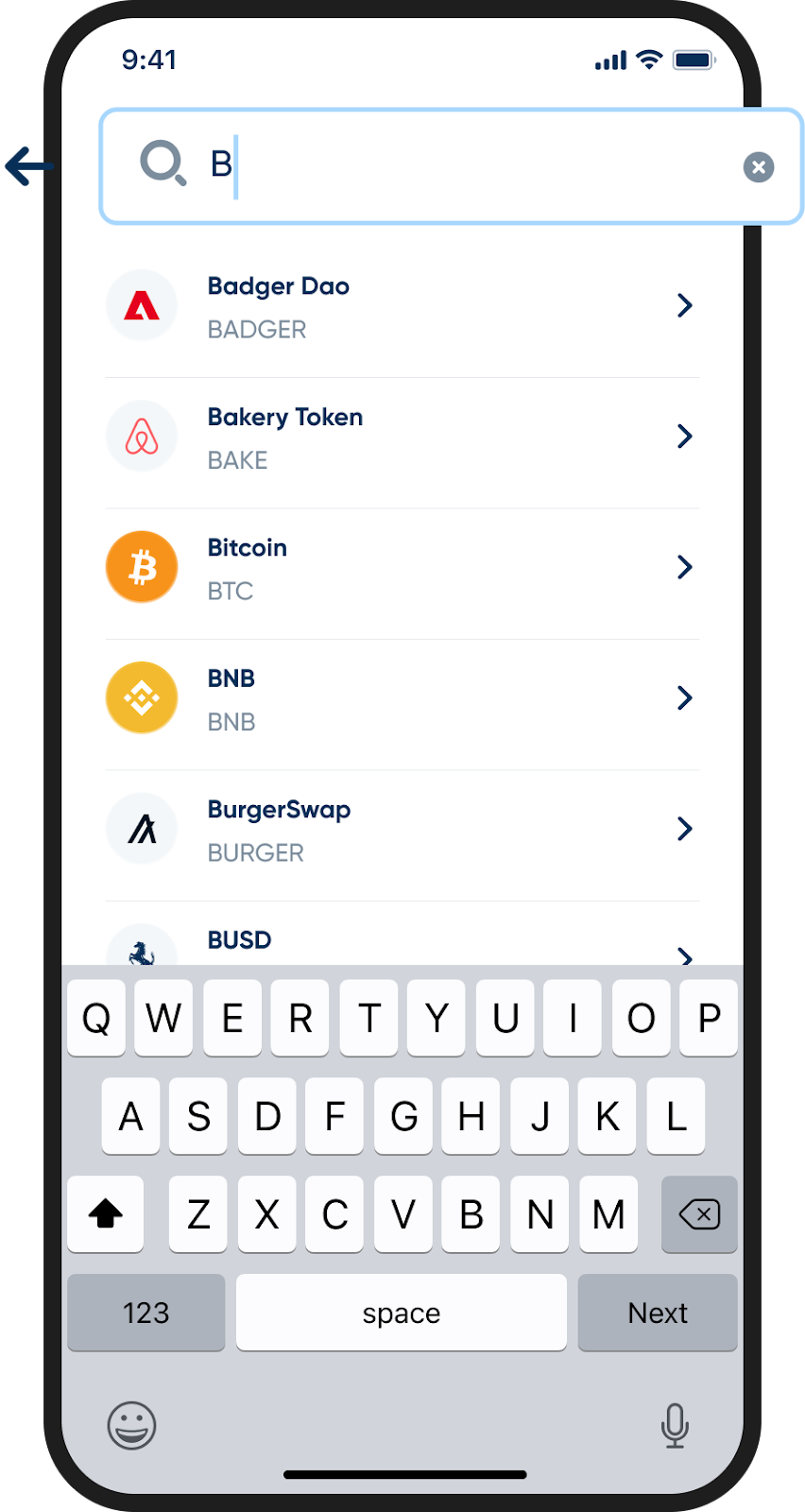The height and width of the screenshot is (1512, 805).
Task: Tap Next on the keyboard
Action: click(658, 1313)
